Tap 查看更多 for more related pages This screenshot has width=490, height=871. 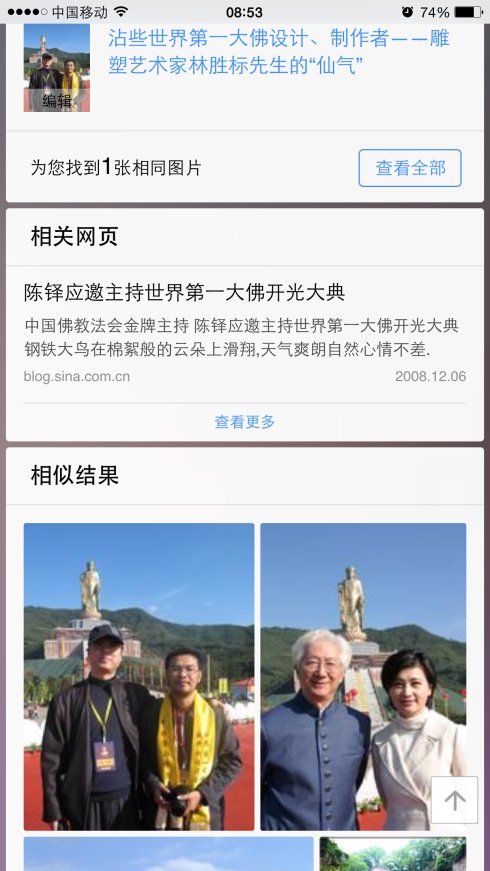(245, 422)
